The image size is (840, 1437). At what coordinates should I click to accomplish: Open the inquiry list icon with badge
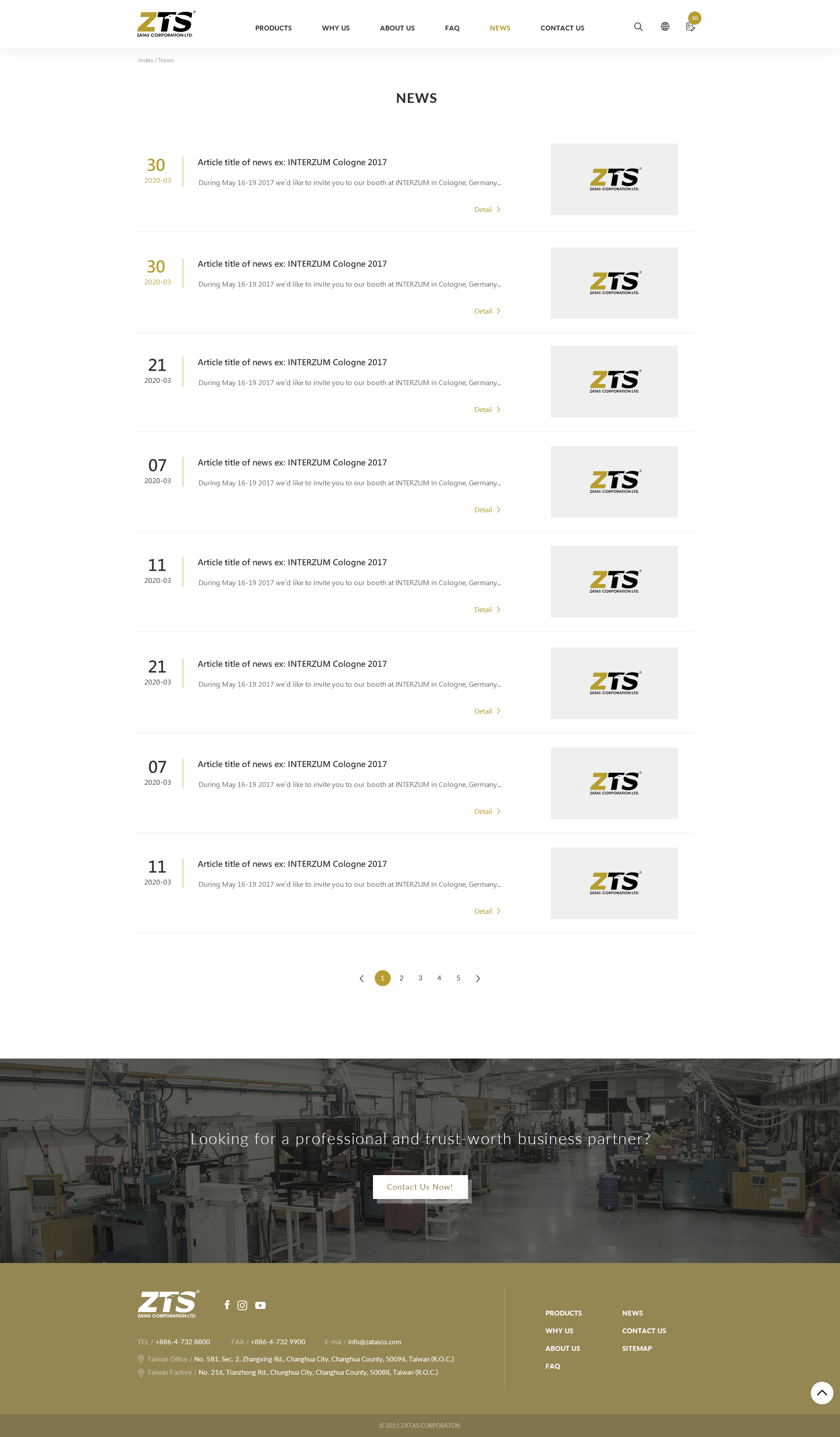tap(691, 25)
